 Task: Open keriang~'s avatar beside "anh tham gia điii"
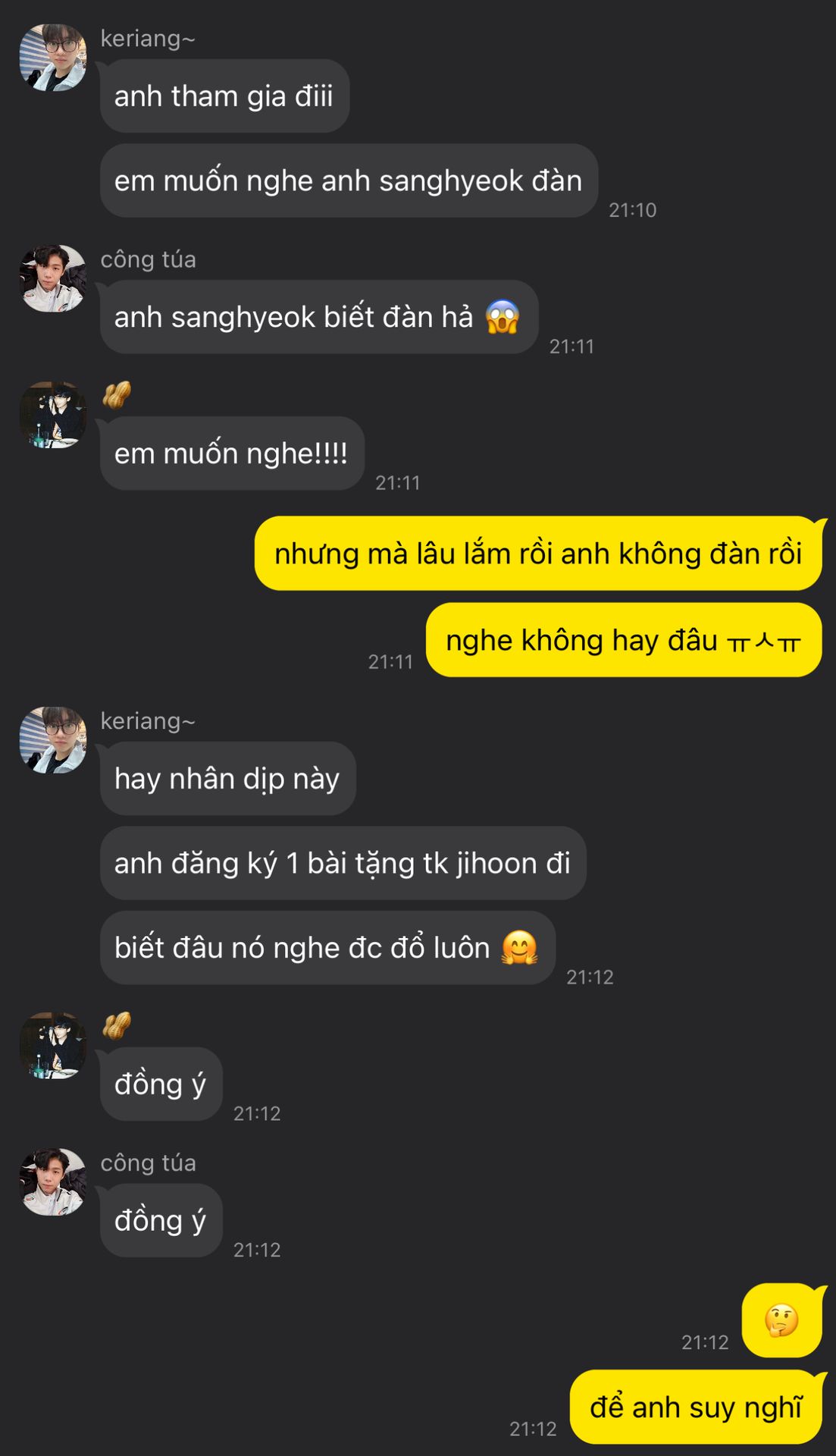coord(52,58)
